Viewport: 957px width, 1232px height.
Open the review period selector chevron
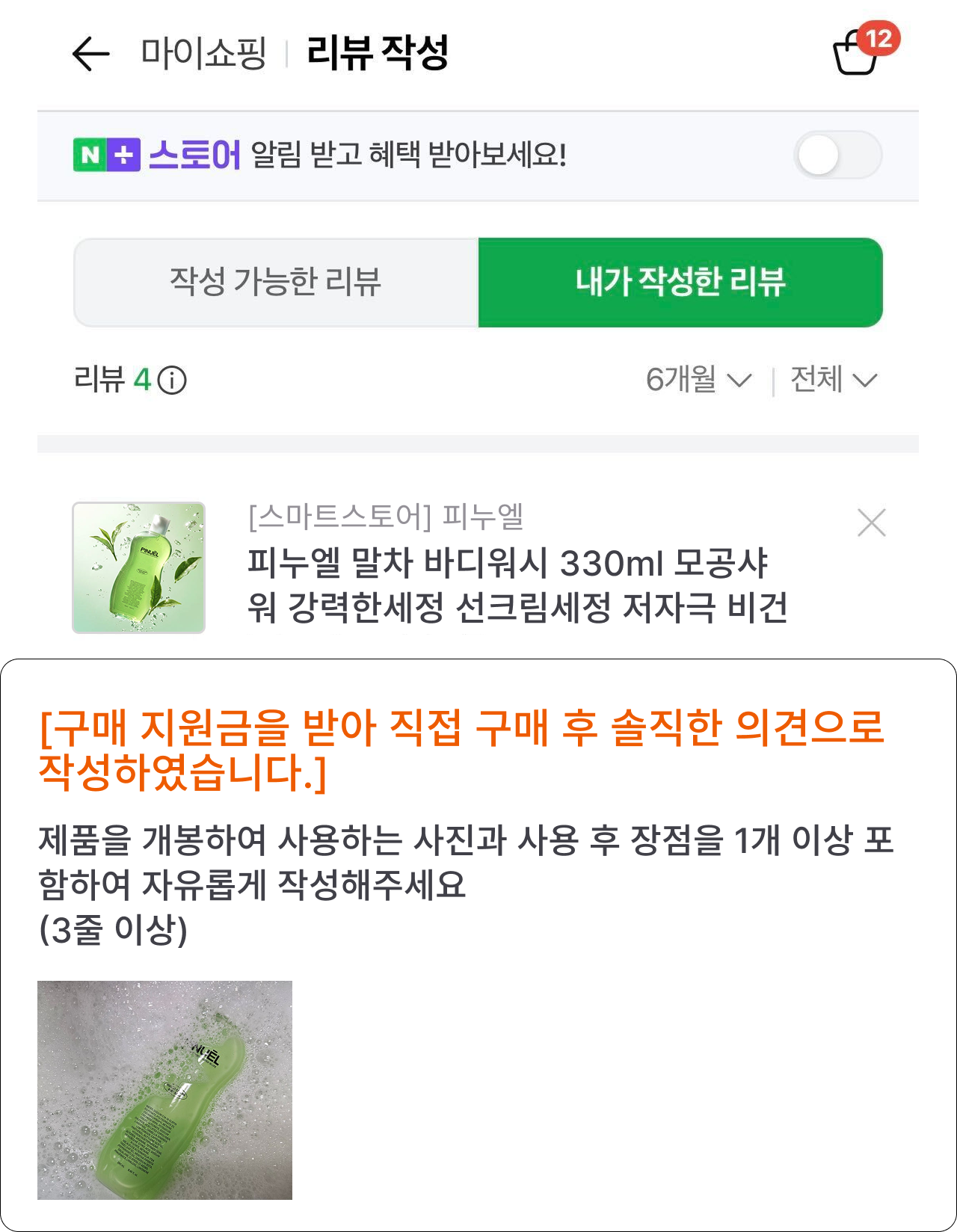(x=740, y=381)
